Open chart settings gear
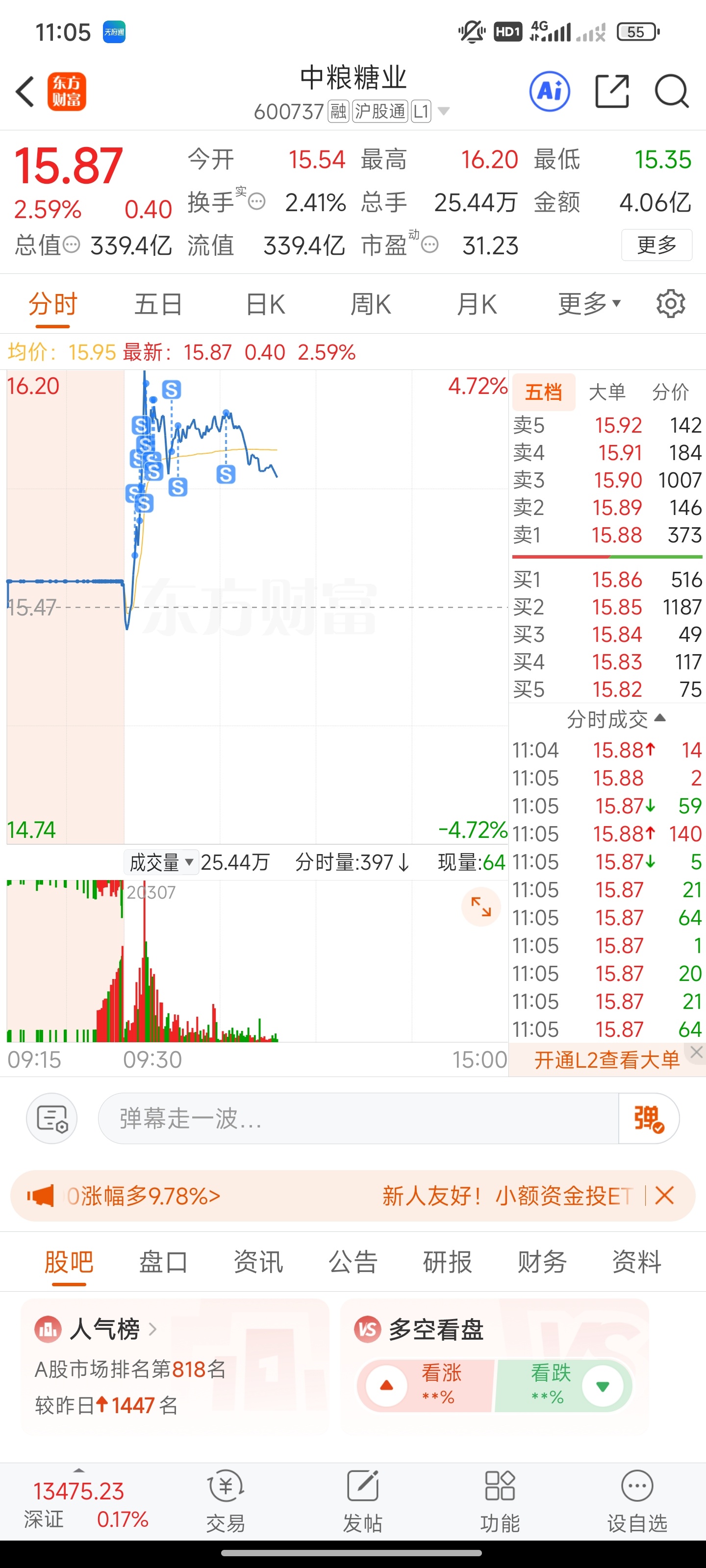Viewport: 706px width, 1568px height. (670, 304)
